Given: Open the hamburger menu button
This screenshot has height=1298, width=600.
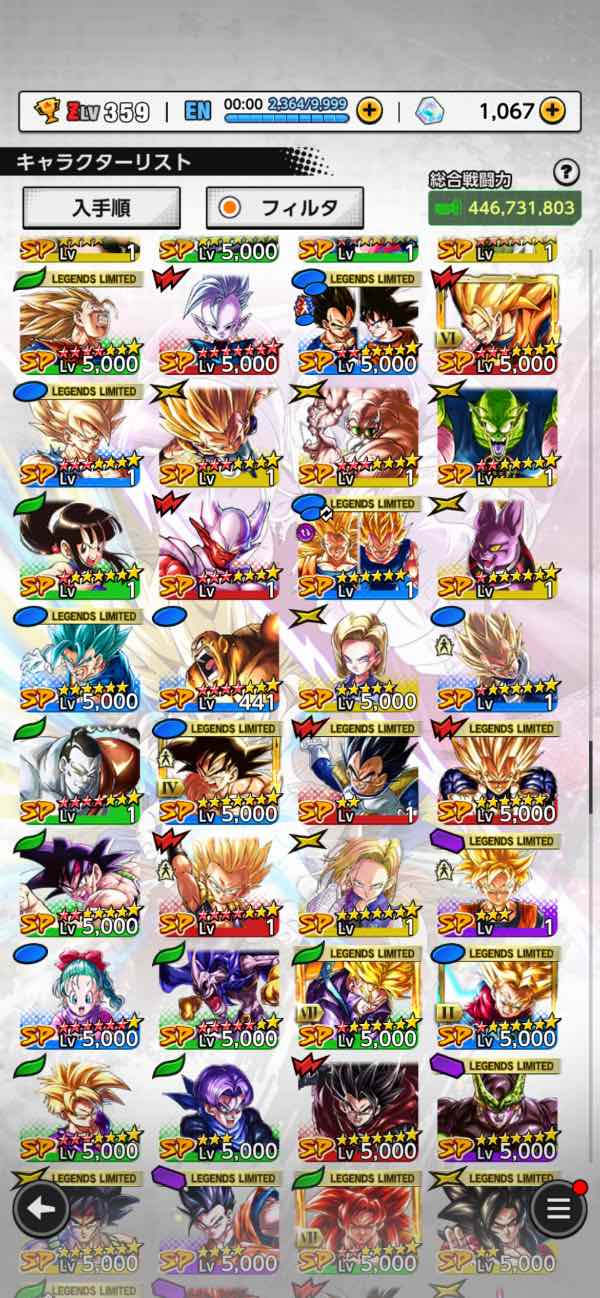Looking at the screenshot, I should [x=558, y=1208].
